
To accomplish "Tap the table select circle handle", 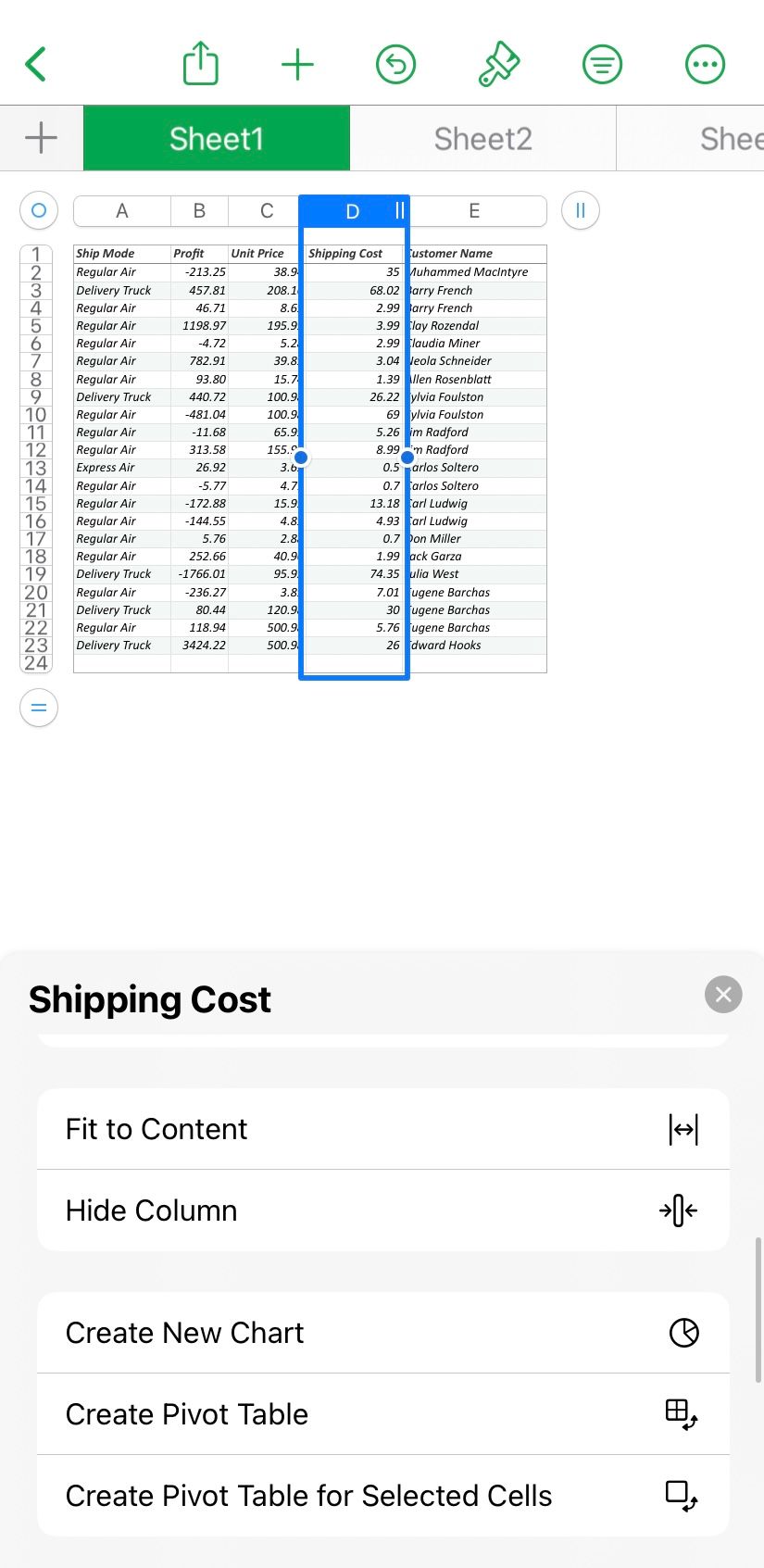I will coord(39,210).
